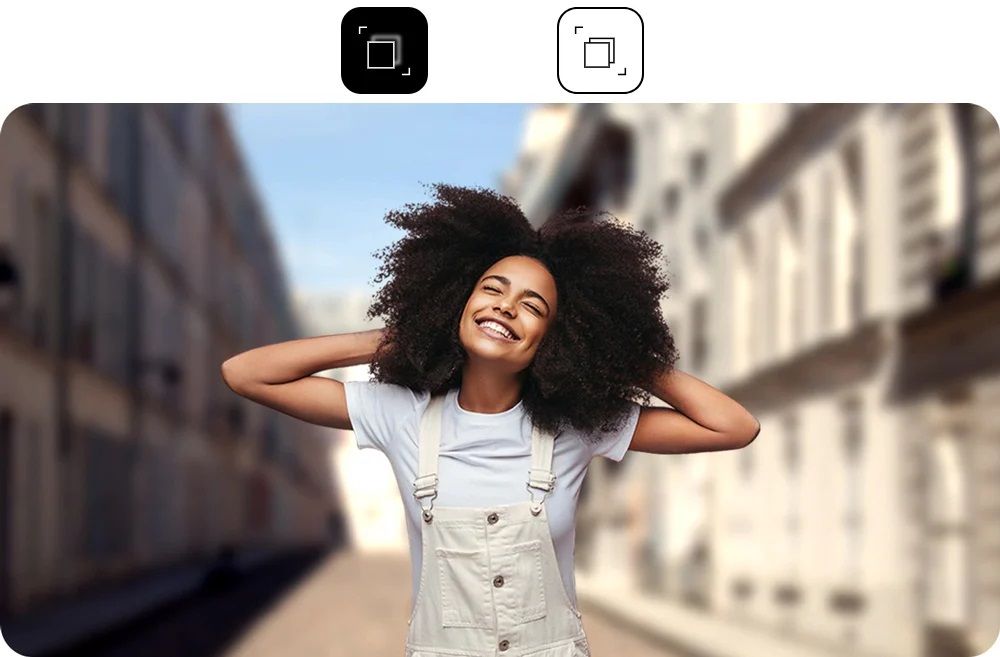Switch to the sharp background icon
This screenshot has height=657, width=1000.
coord(600,51)
